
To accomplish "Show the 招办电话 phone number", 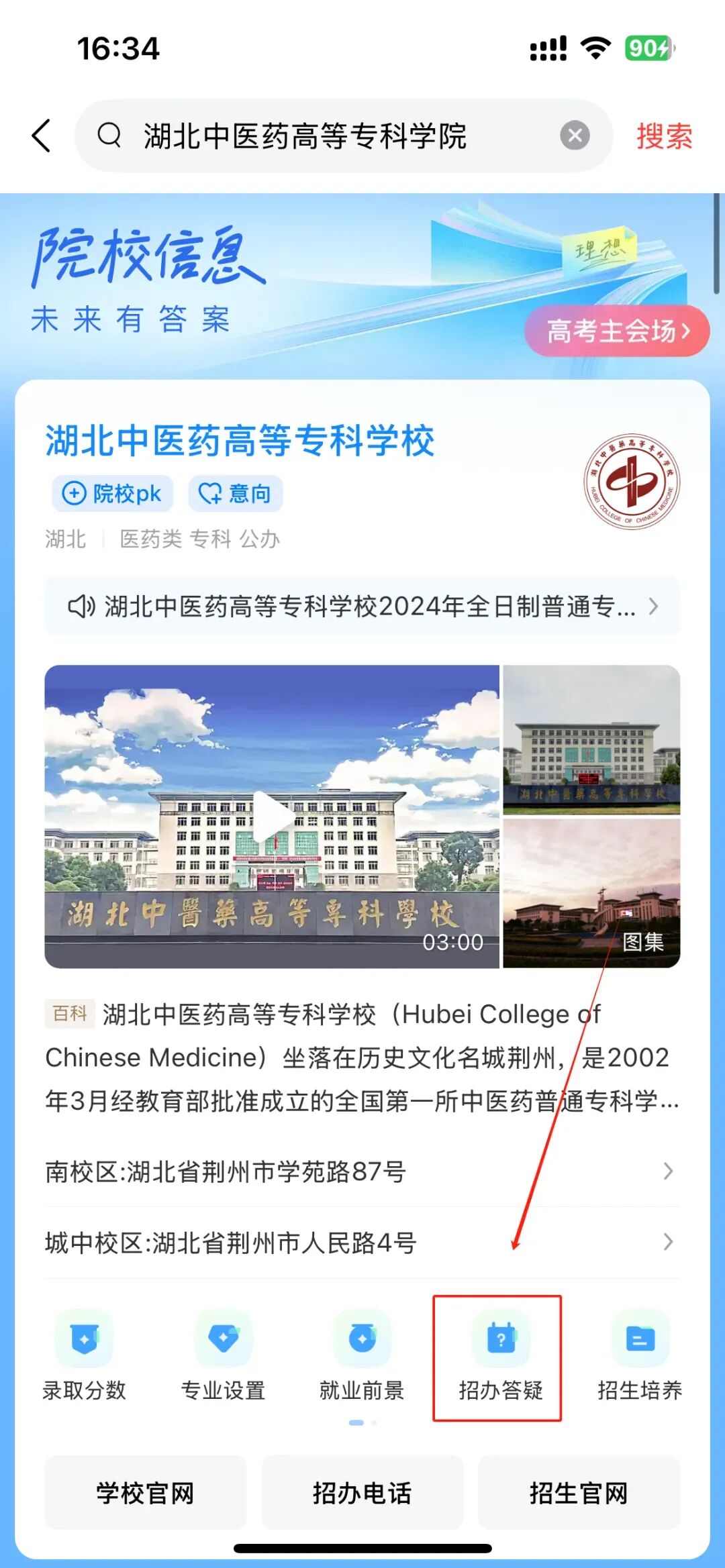I will (362, 1493).
